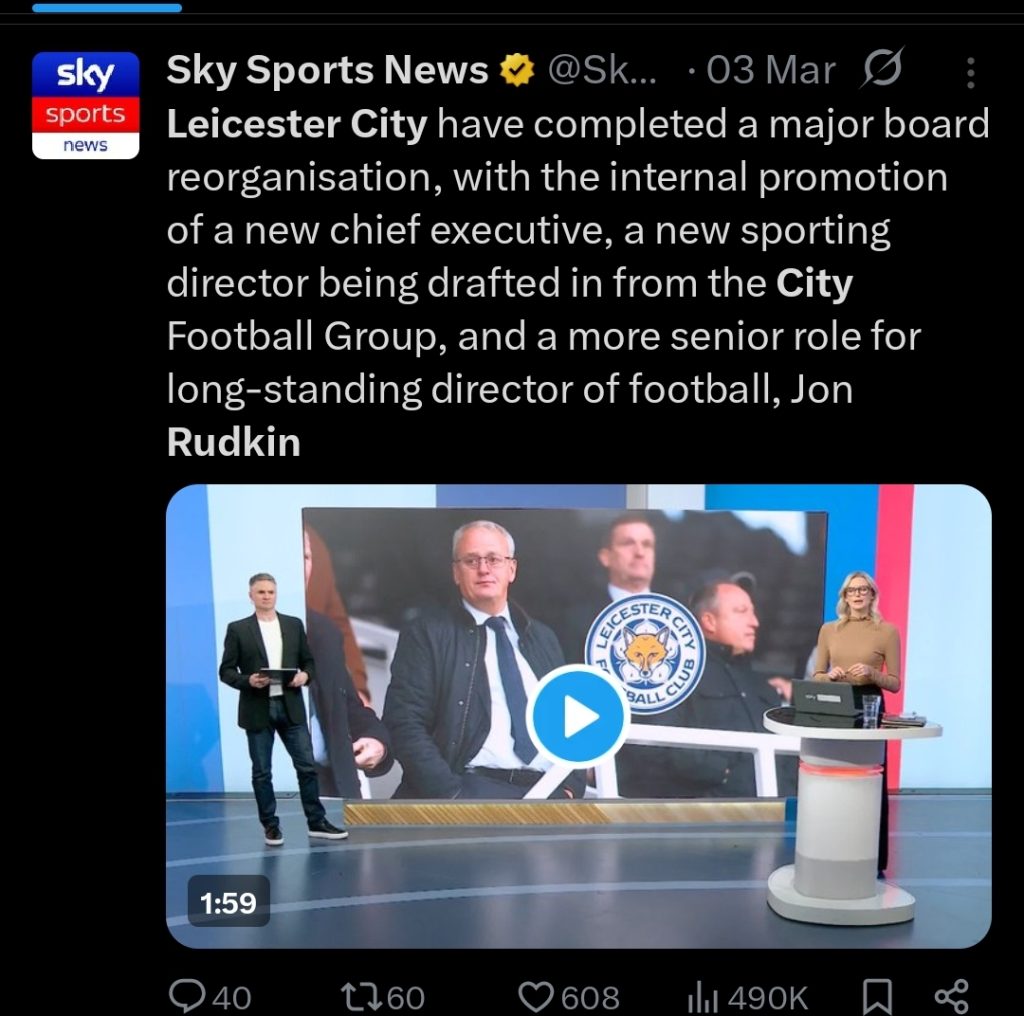Open Sky Sports News profile avatar

point(85,106)
